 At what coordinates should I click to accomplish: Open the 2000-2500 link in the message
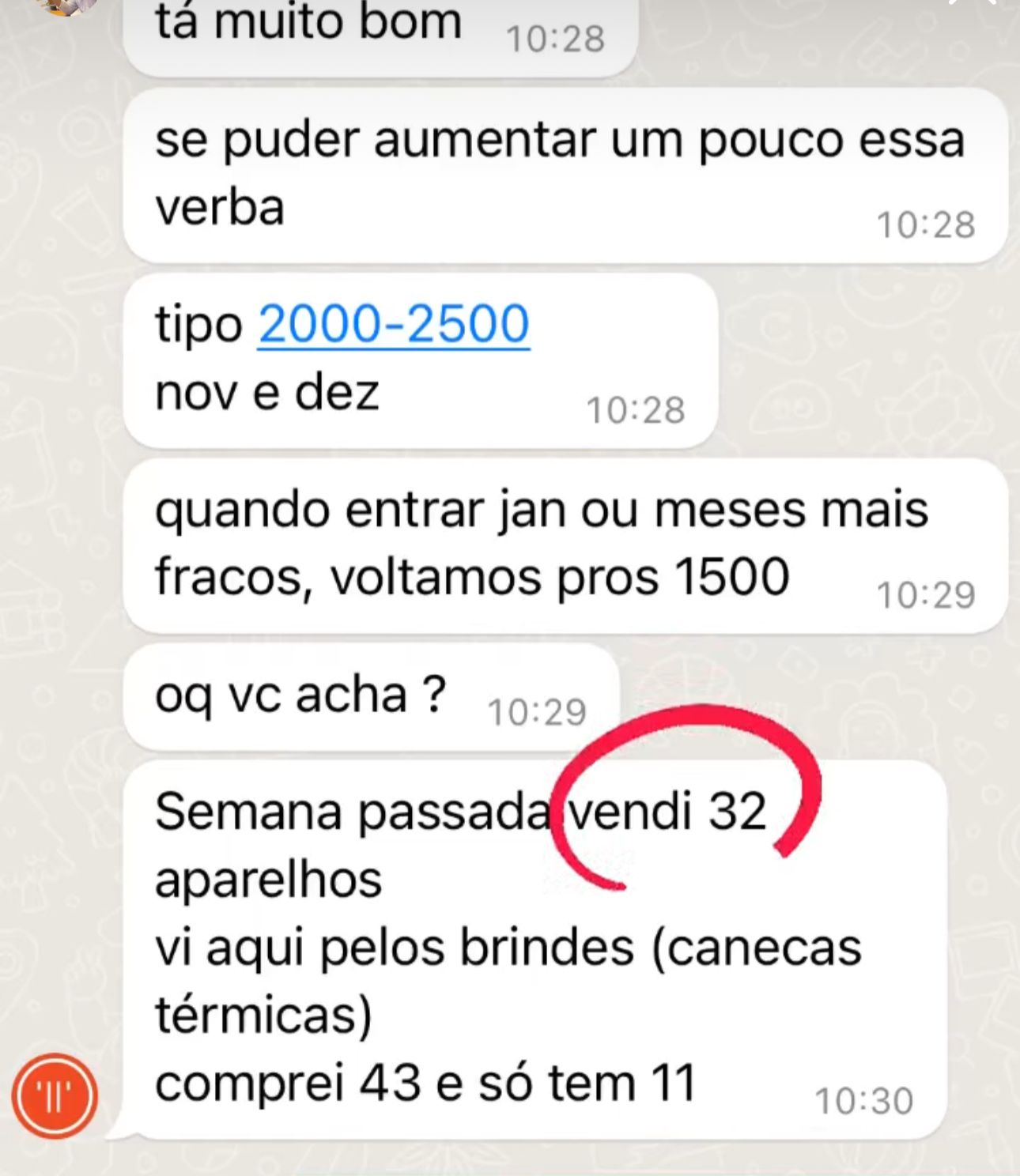tap(394, 325)
